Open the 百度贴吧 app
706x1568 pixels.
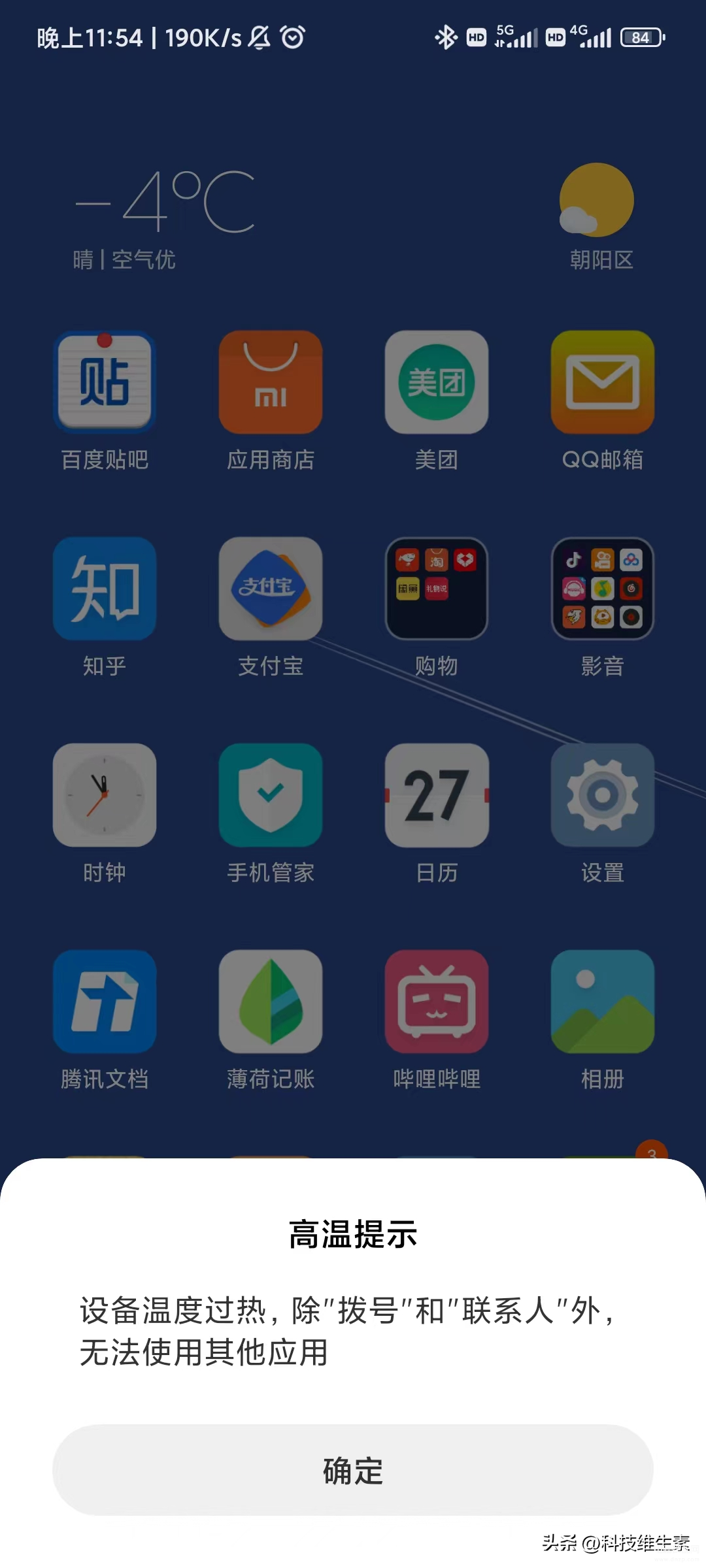click(105, 382)
